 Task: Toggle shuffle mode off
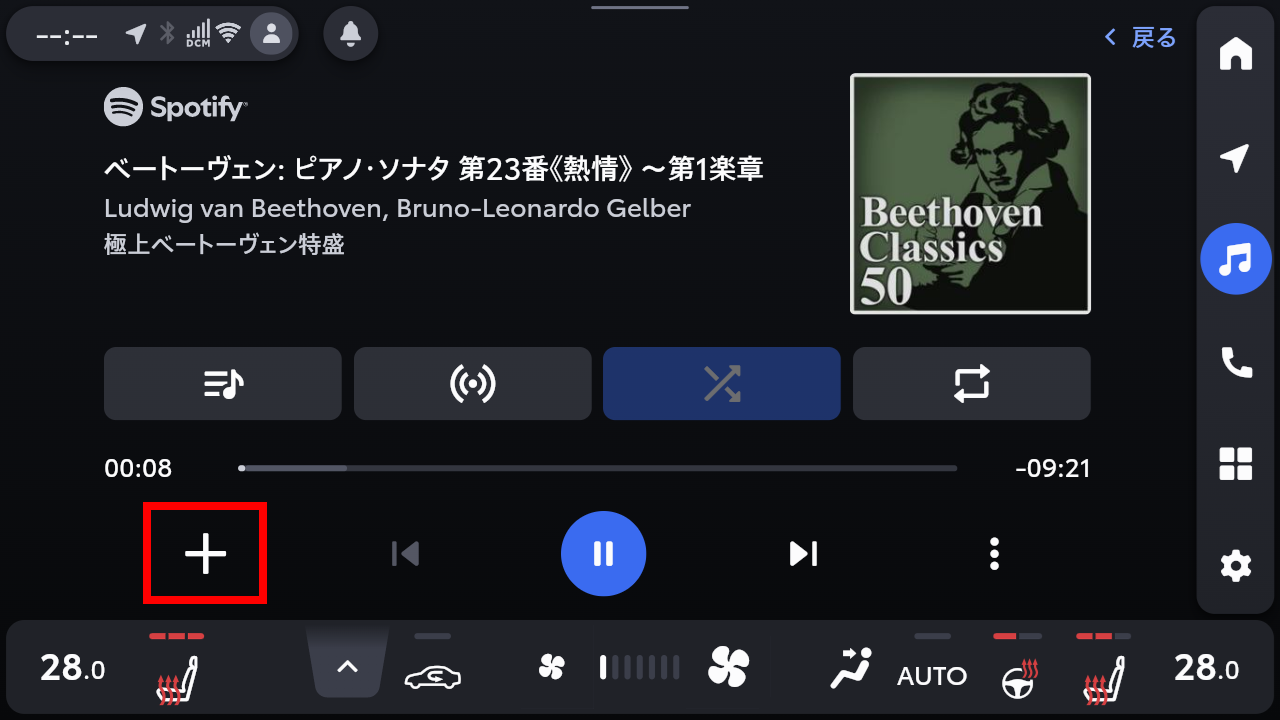(721, 383)
